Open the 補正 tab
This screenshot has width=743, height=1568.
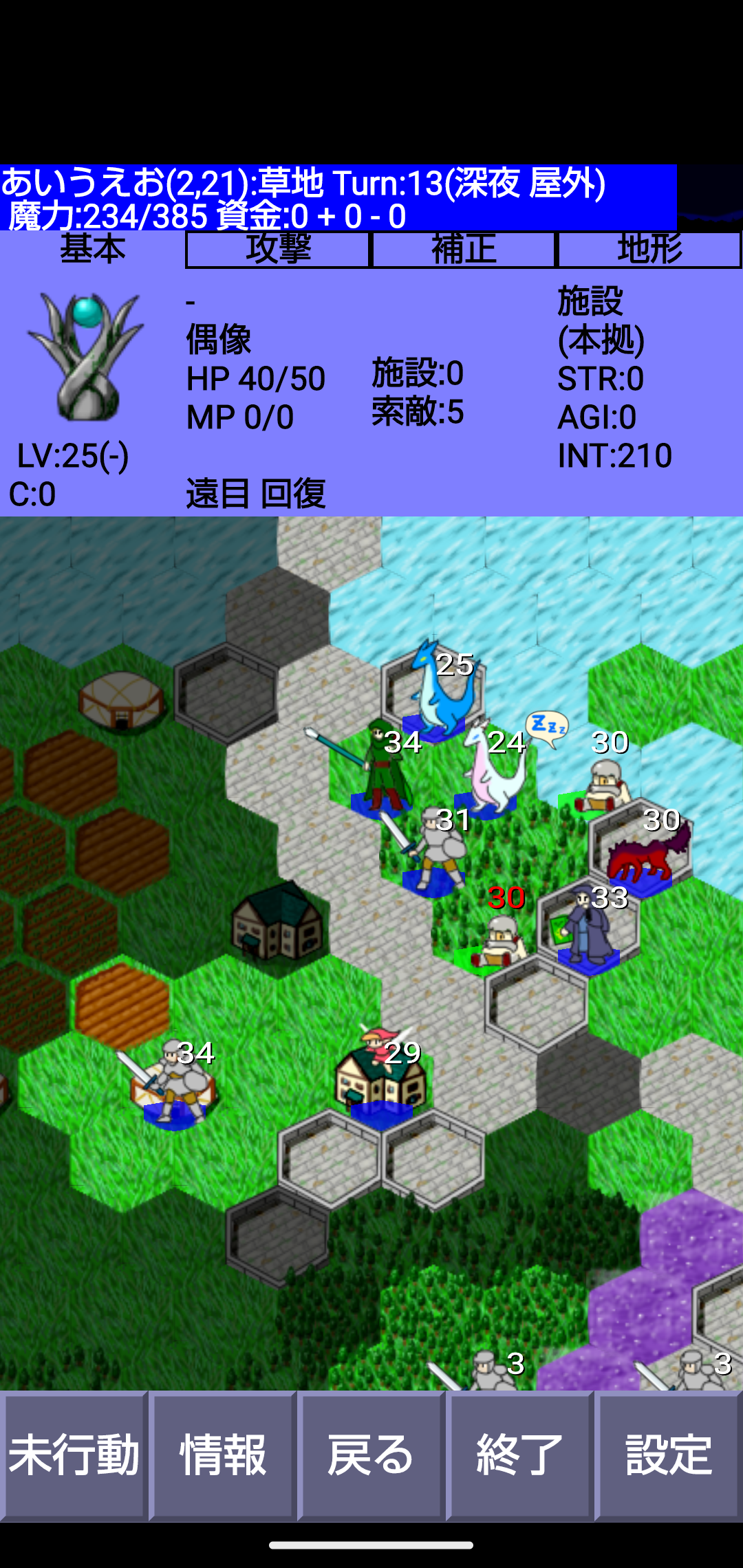point(464,249)
